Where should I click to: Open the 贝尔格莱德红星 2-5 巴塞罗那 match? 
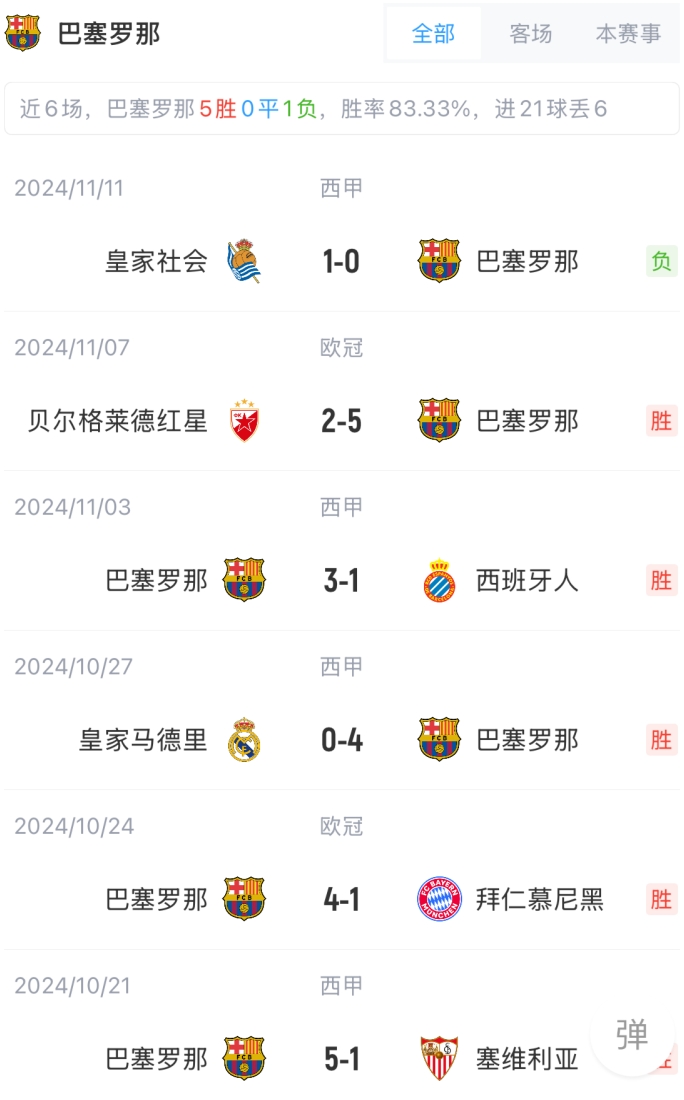pyautogui.click(x=341, y=421)
